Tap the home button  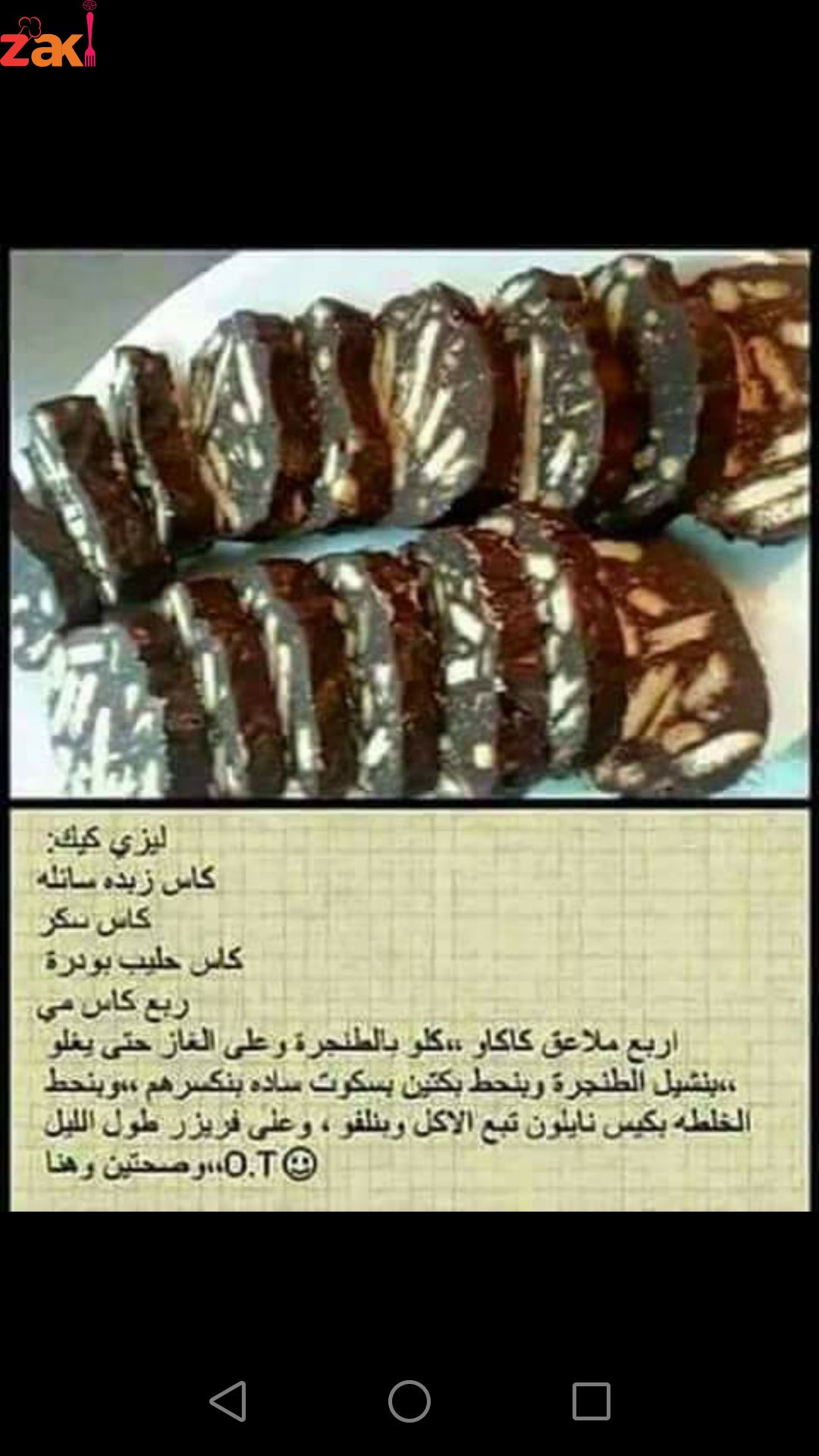pyautogui.click(x=409, y=1401)
